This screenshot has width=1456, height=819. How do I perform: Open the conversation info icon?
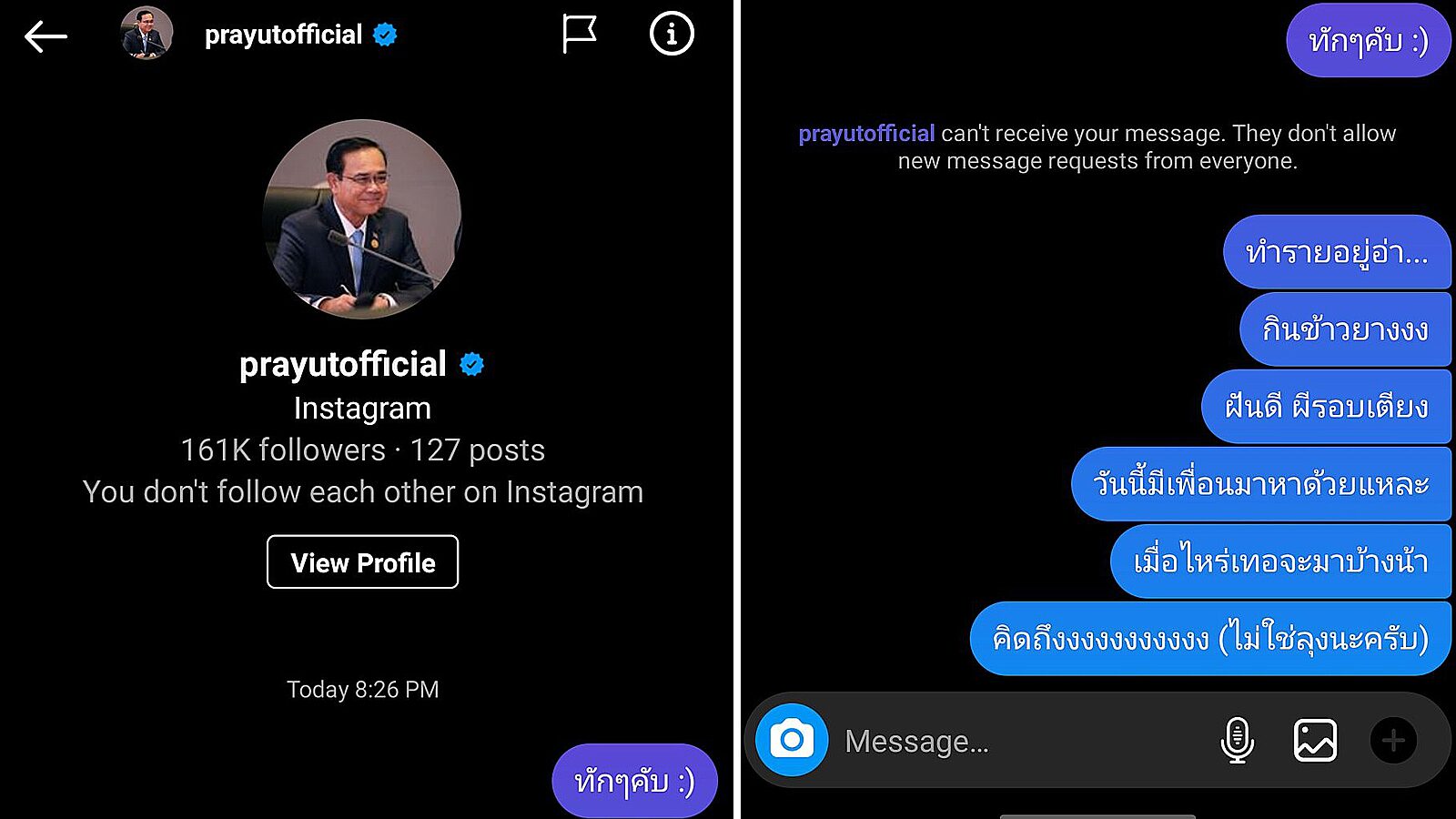672,35
